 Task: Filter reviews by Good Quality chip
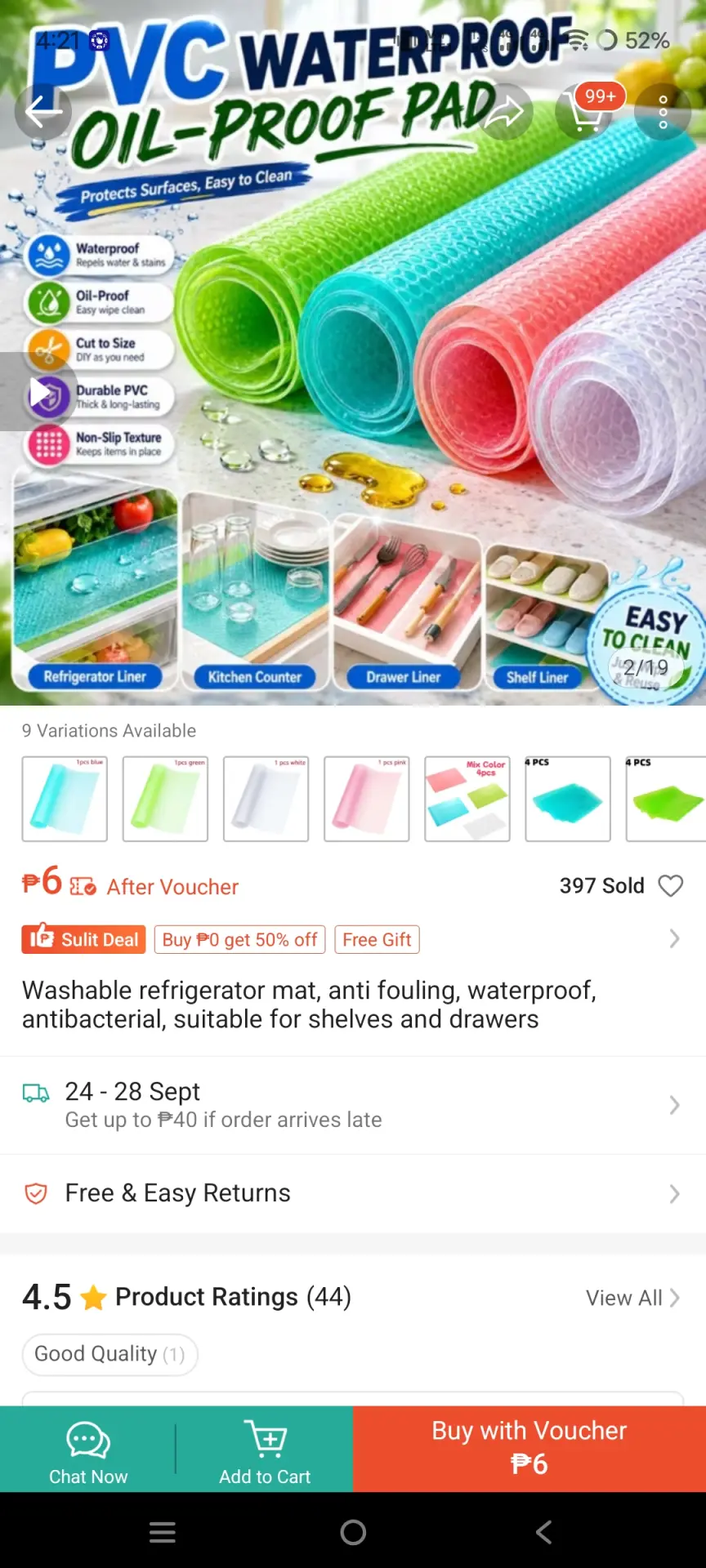tap(109, 1354)
